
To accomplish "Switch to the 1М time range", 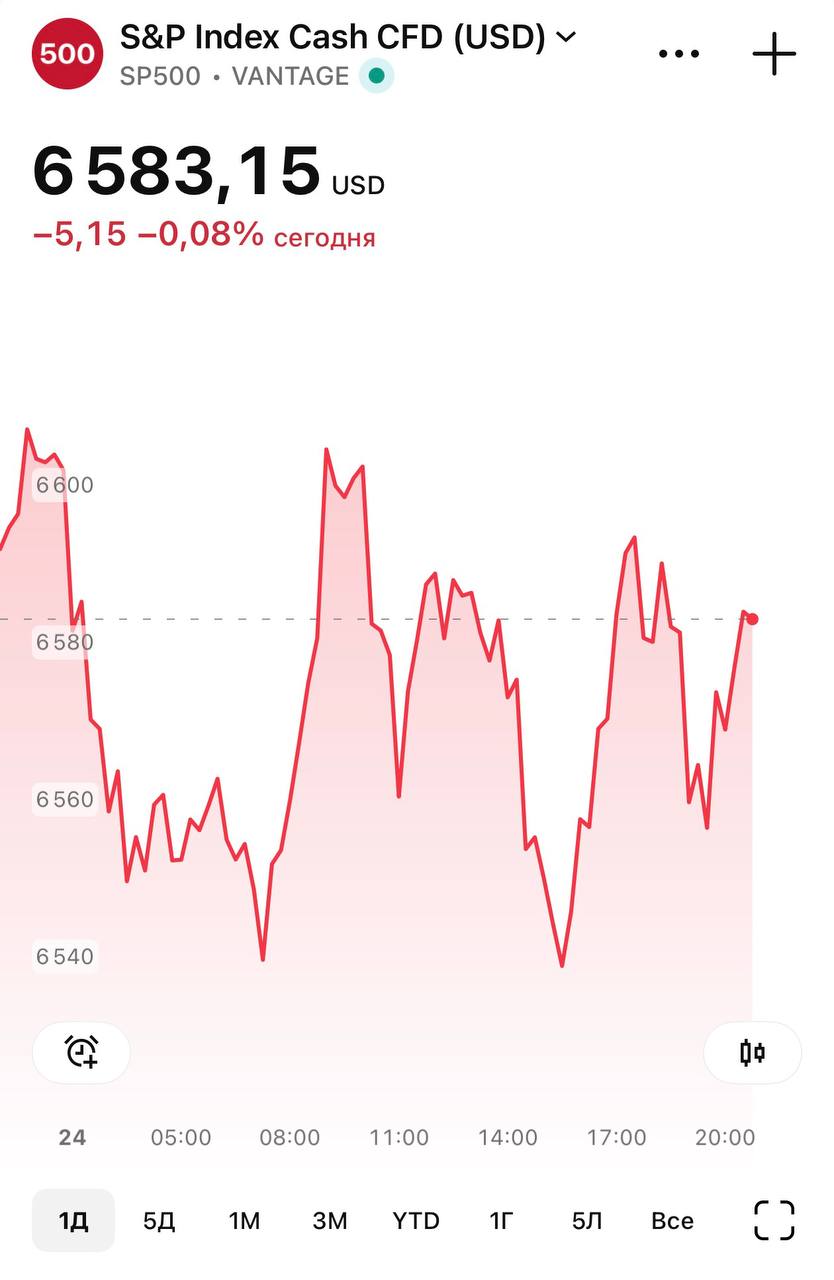I will (244, 1221).
